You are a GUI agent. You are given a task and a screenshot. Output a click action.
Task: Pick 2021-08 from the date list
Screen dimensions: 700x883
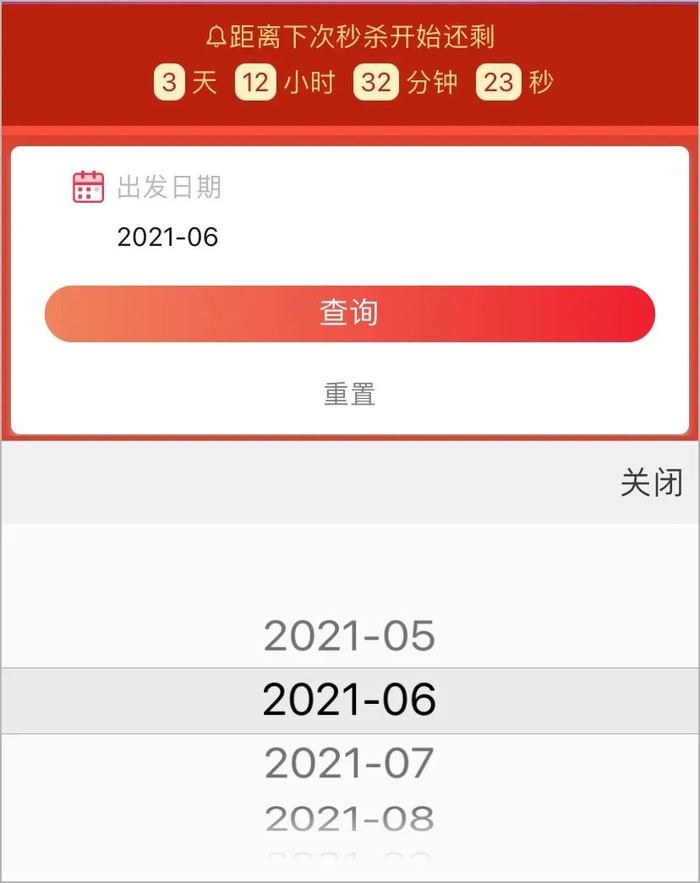point(349,819)
